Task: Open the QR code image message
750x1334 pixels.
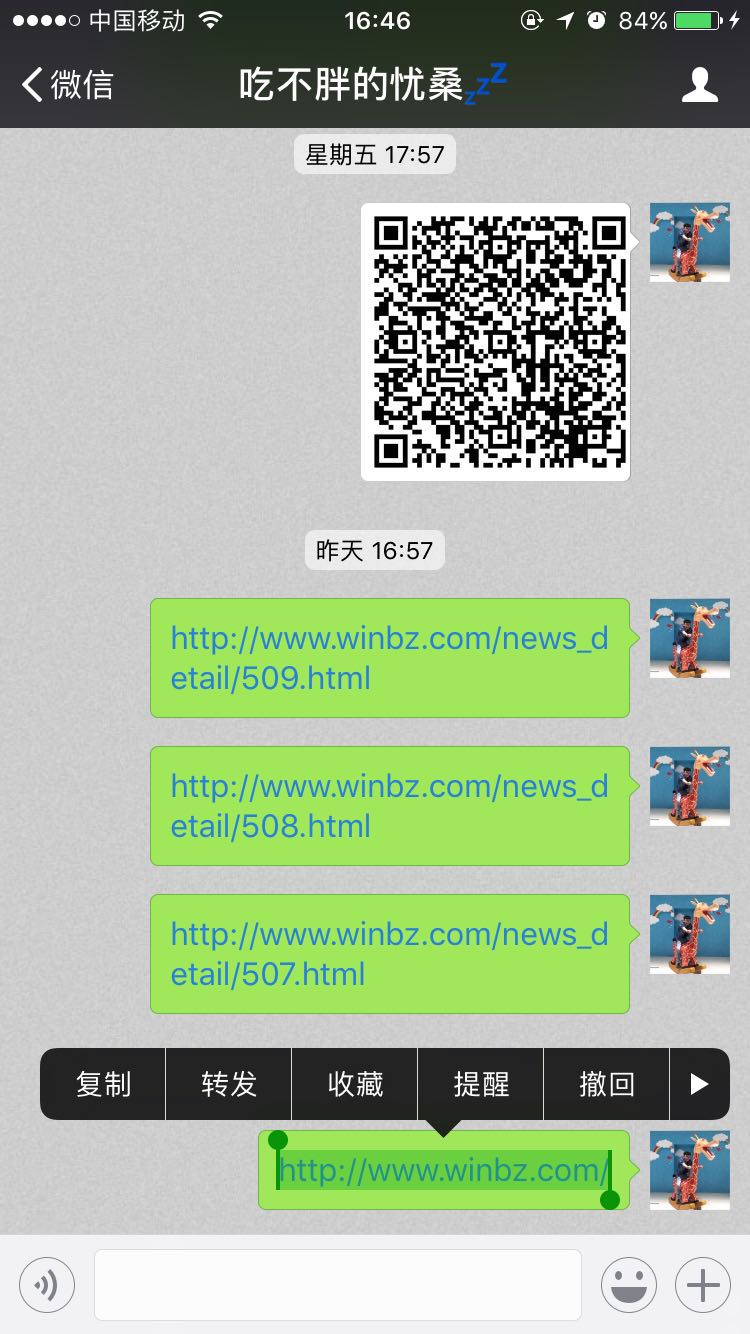Action: point(496,342)
